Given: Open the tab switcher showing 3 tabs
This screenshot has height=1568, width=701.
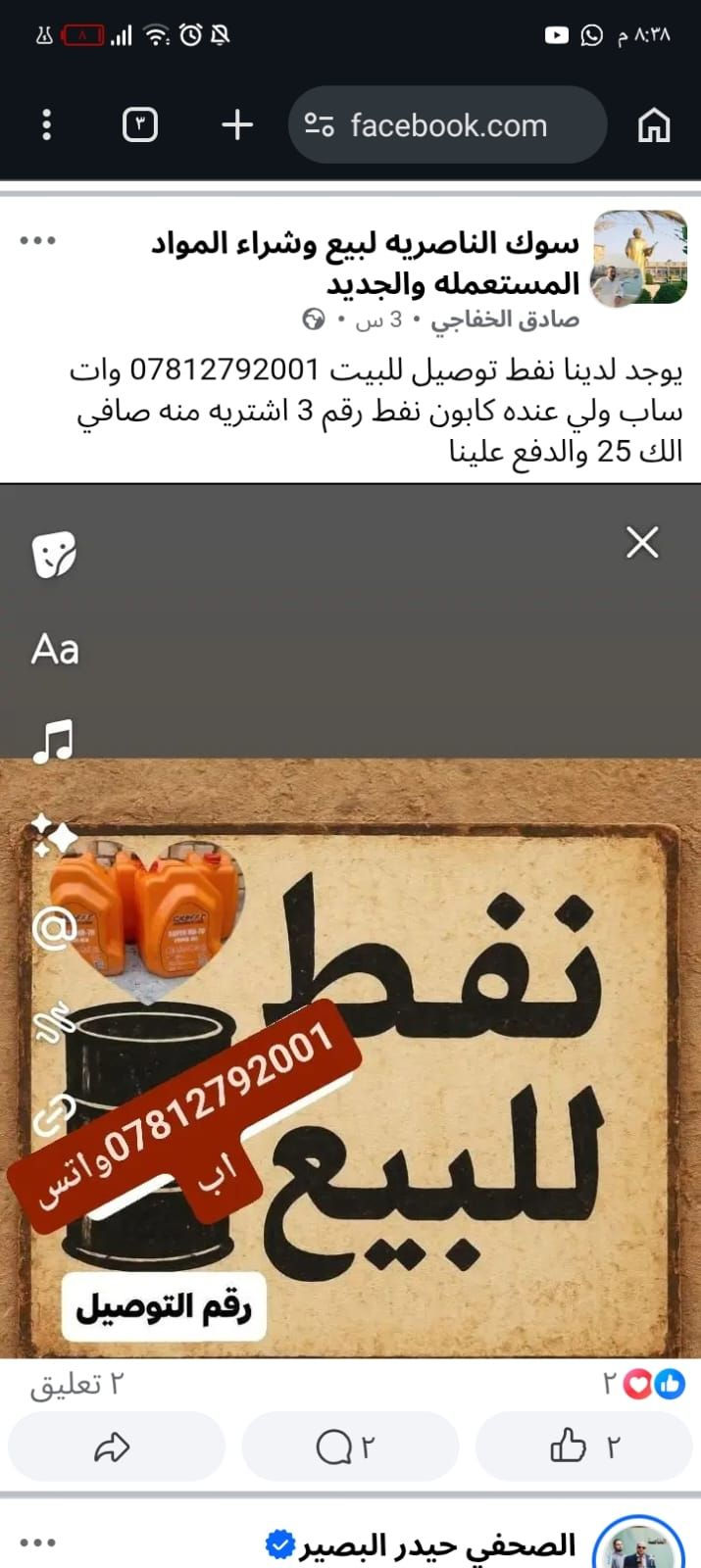Looking at the screenshot, I should coord(140,125).
